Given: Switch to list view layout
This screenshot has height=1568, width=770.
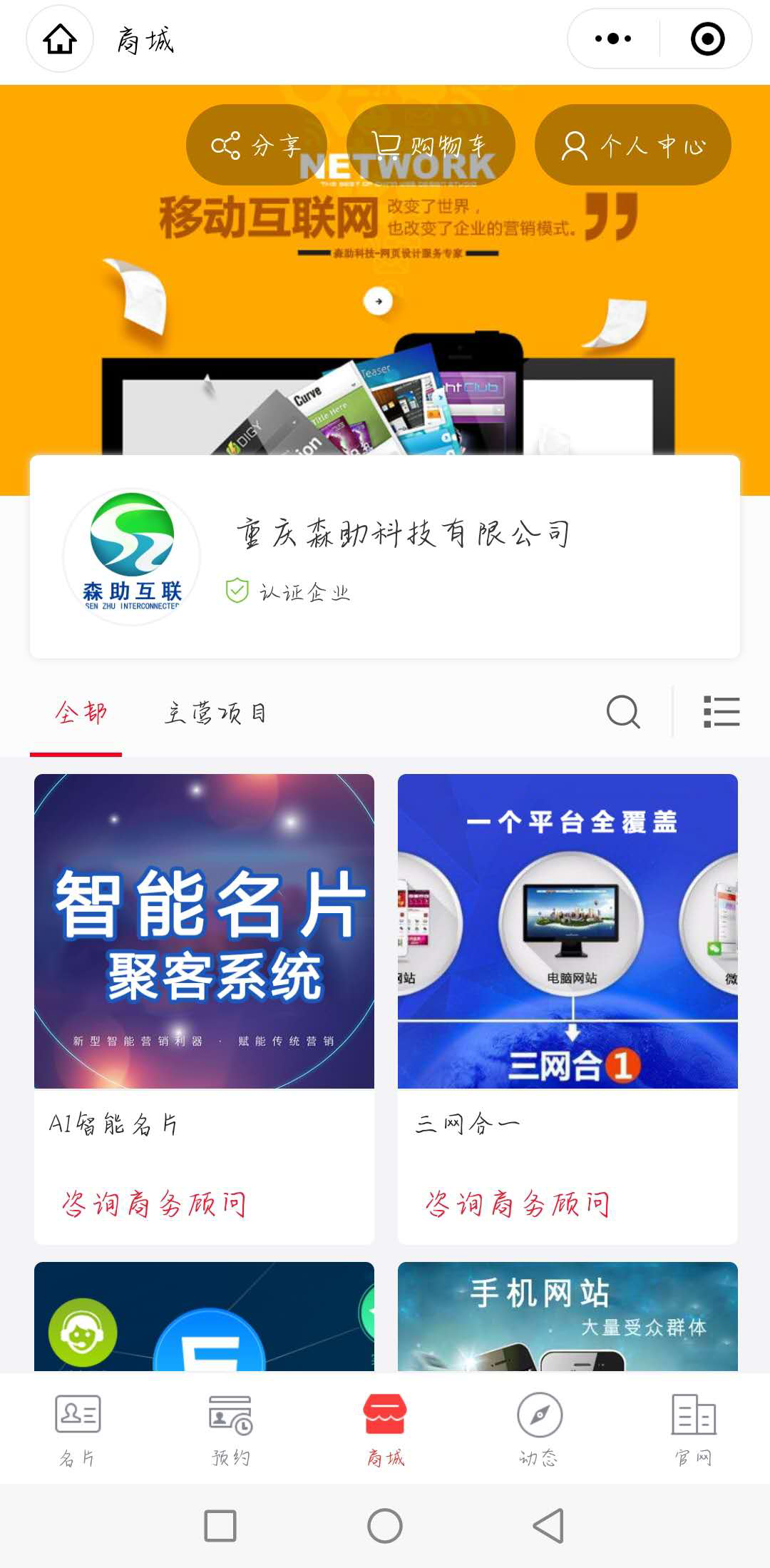Looking at the screenshot, I should point(721,712).
